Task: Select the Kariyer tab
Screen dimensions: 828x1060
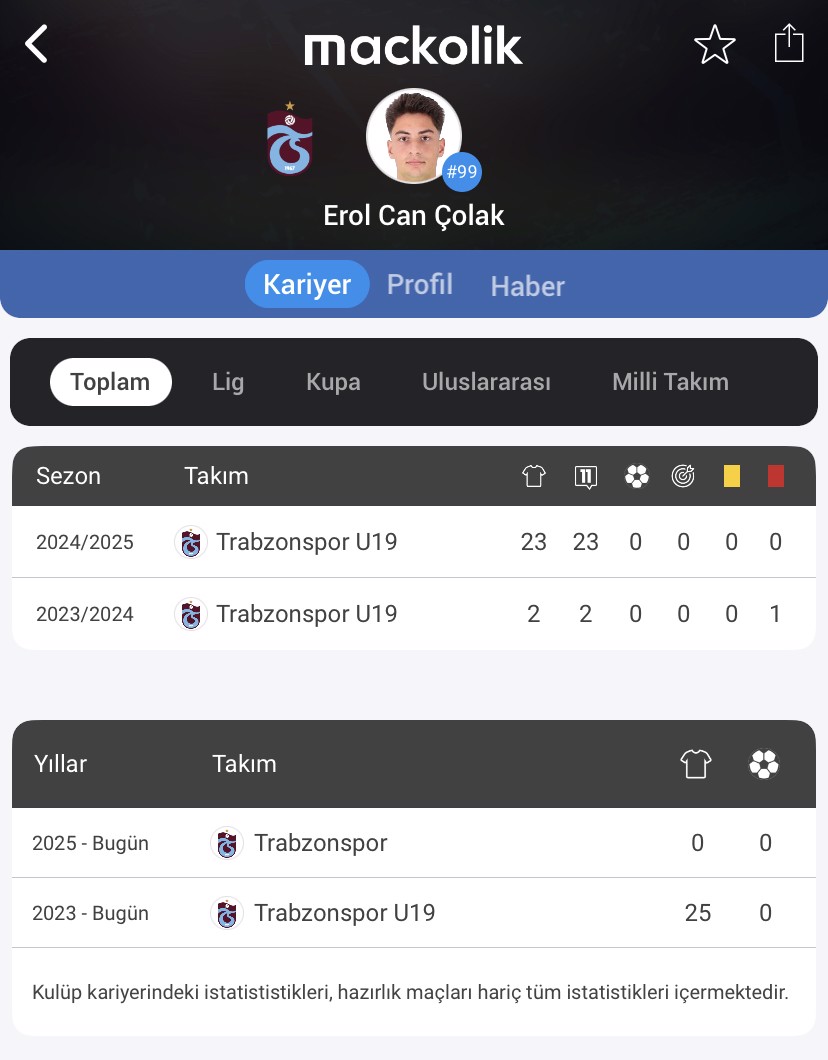Action: pos(307,285)
